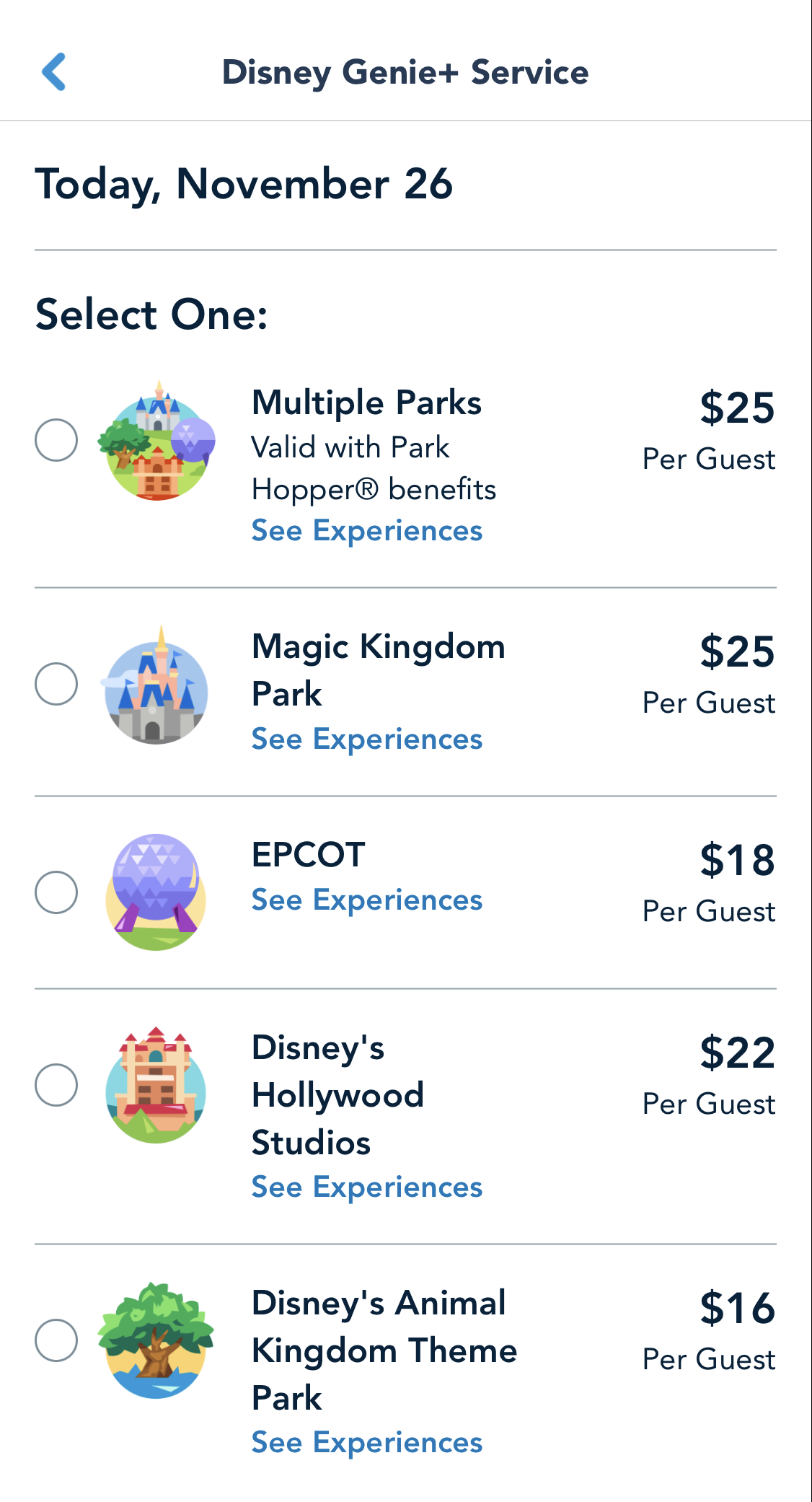Choose the Magic Kingdom Park option
Viewport: 812px width, 1502px height.
point(56,684)
